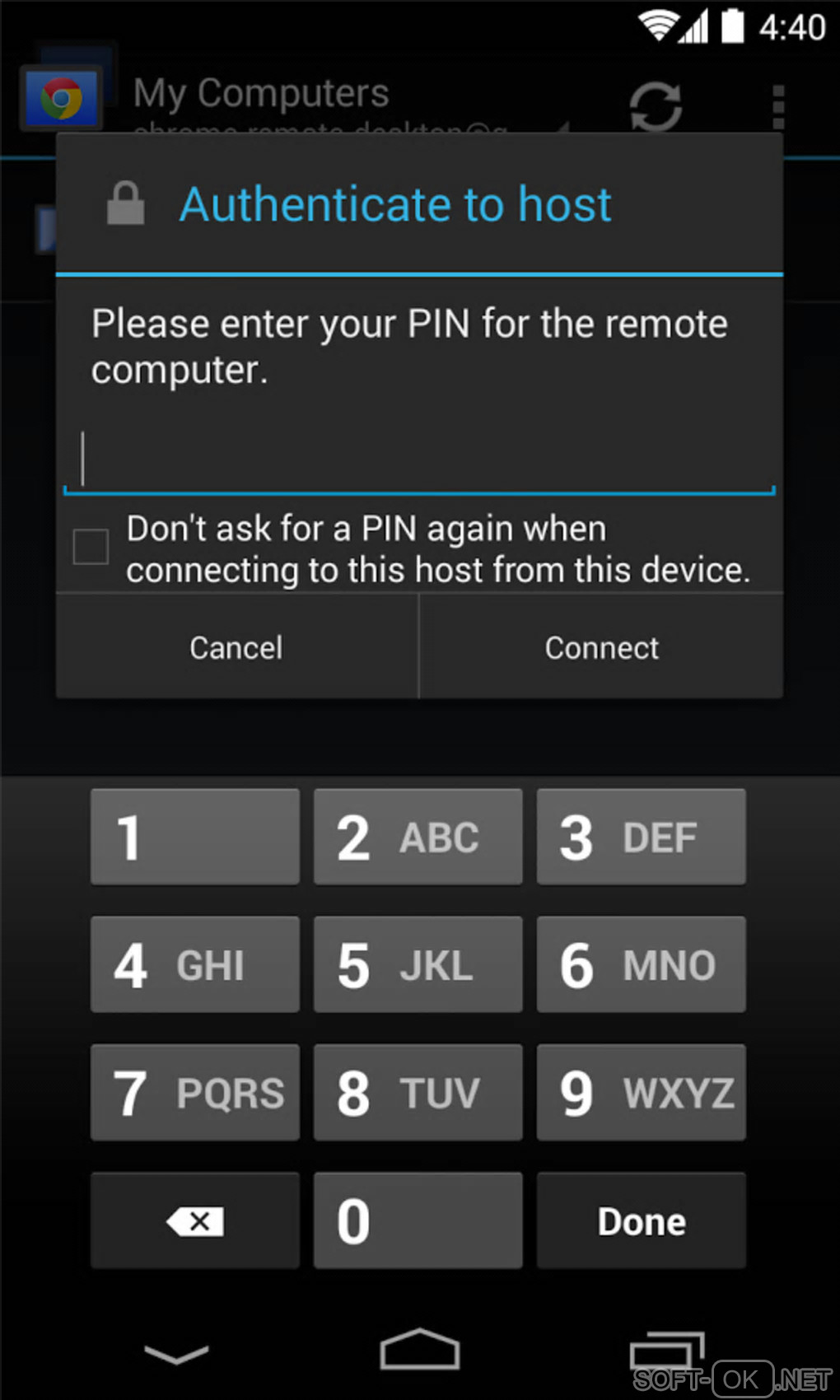Go to the home screen

pos(419,1349)
